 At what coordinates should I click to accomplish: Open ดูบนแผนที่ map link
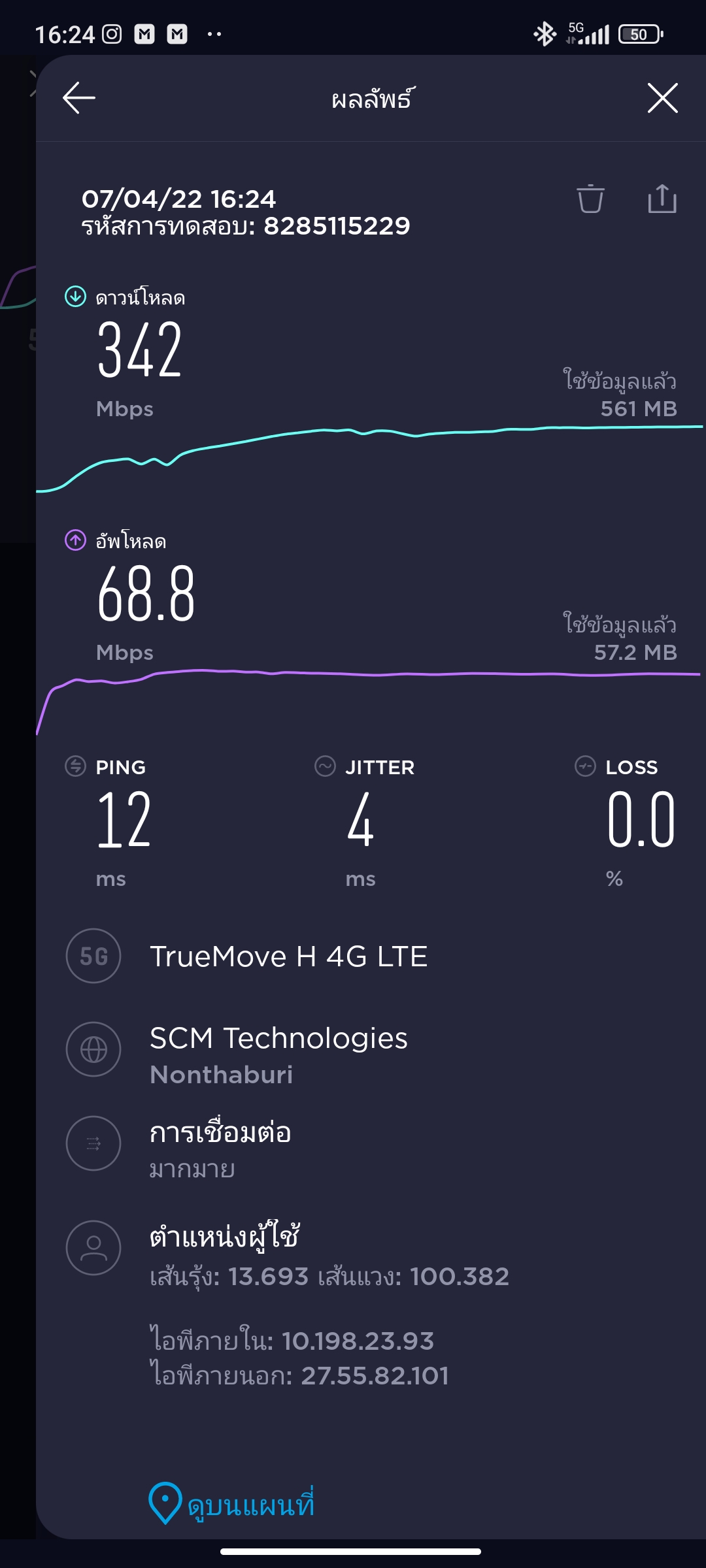pos(232,1504)
